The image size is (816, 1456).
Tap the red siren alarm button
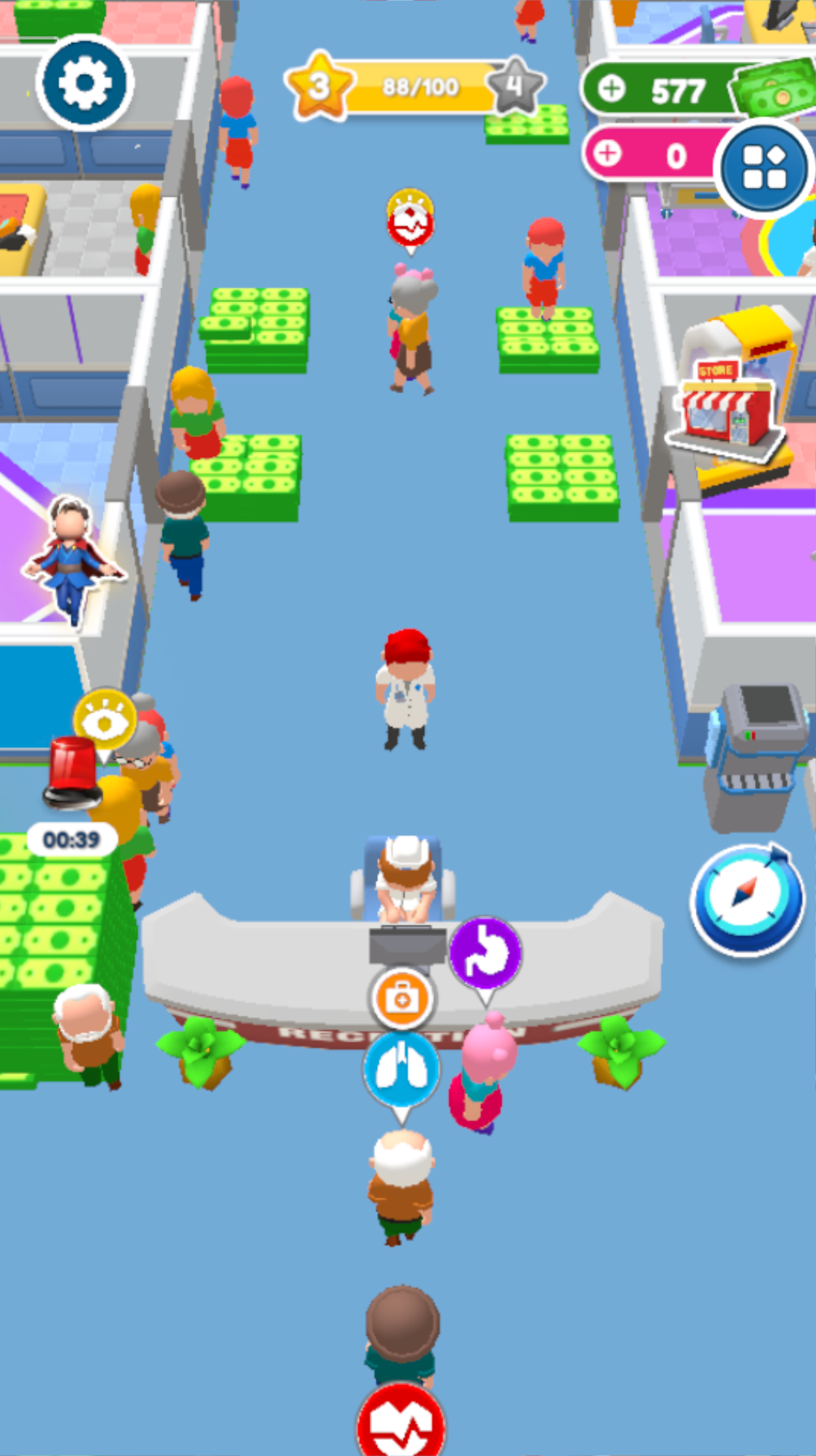point(72,773)
